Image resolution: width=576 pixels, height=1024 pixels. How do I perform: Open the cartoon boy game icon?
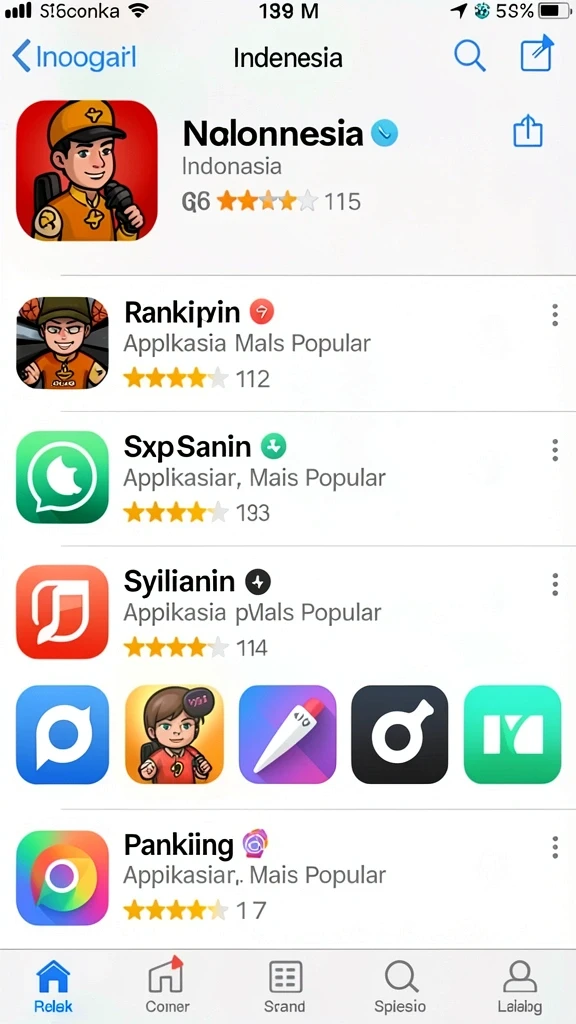[x=174, y=734]
